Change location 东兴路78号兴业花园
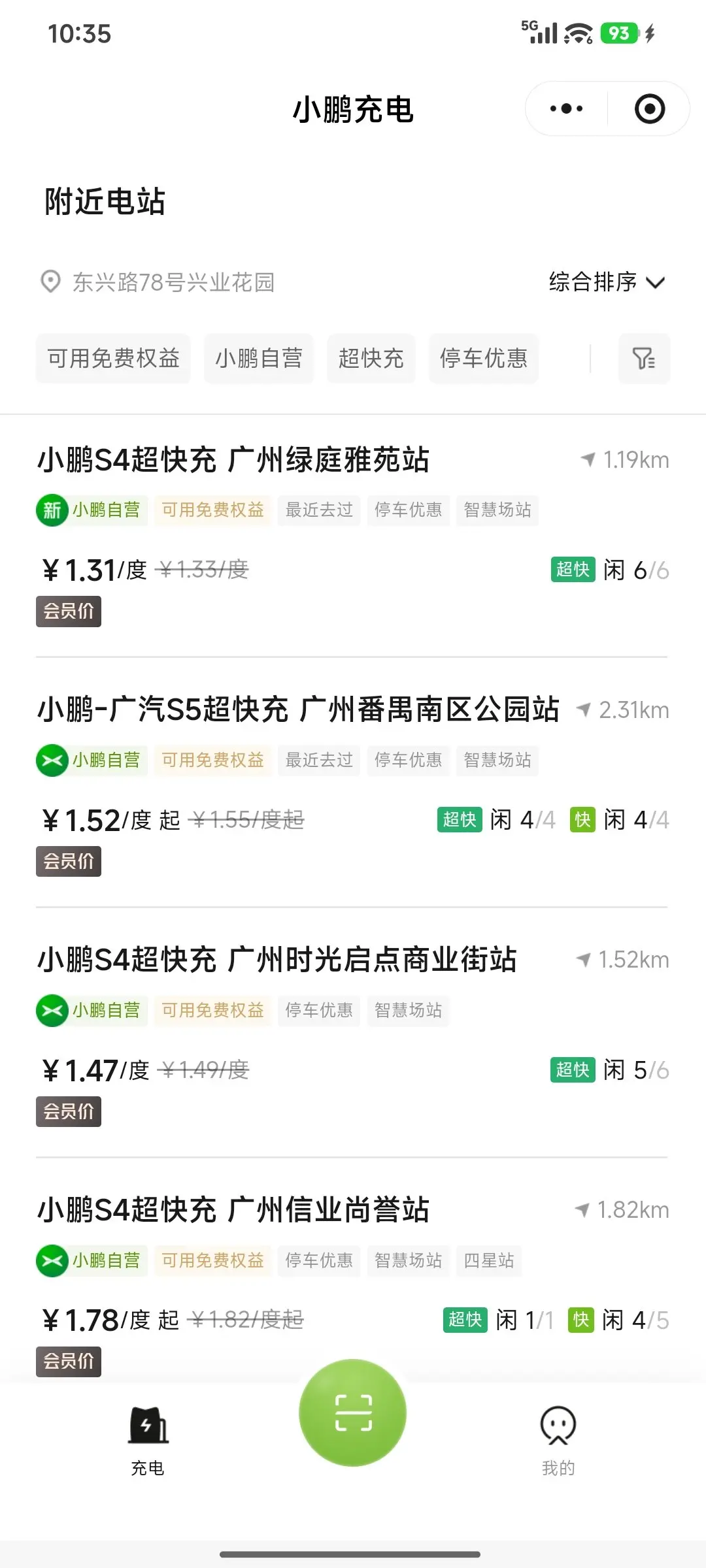Screen dimensions: 706x1568 coord(157,282)
